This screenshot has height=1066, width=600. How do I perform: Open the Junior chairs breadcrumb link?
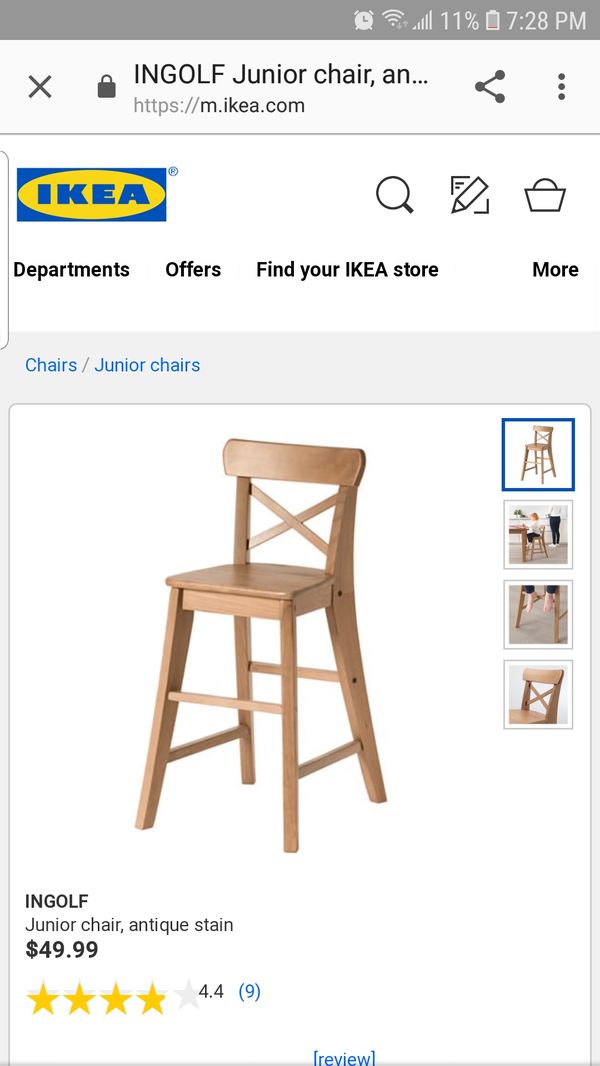(147, 365)
